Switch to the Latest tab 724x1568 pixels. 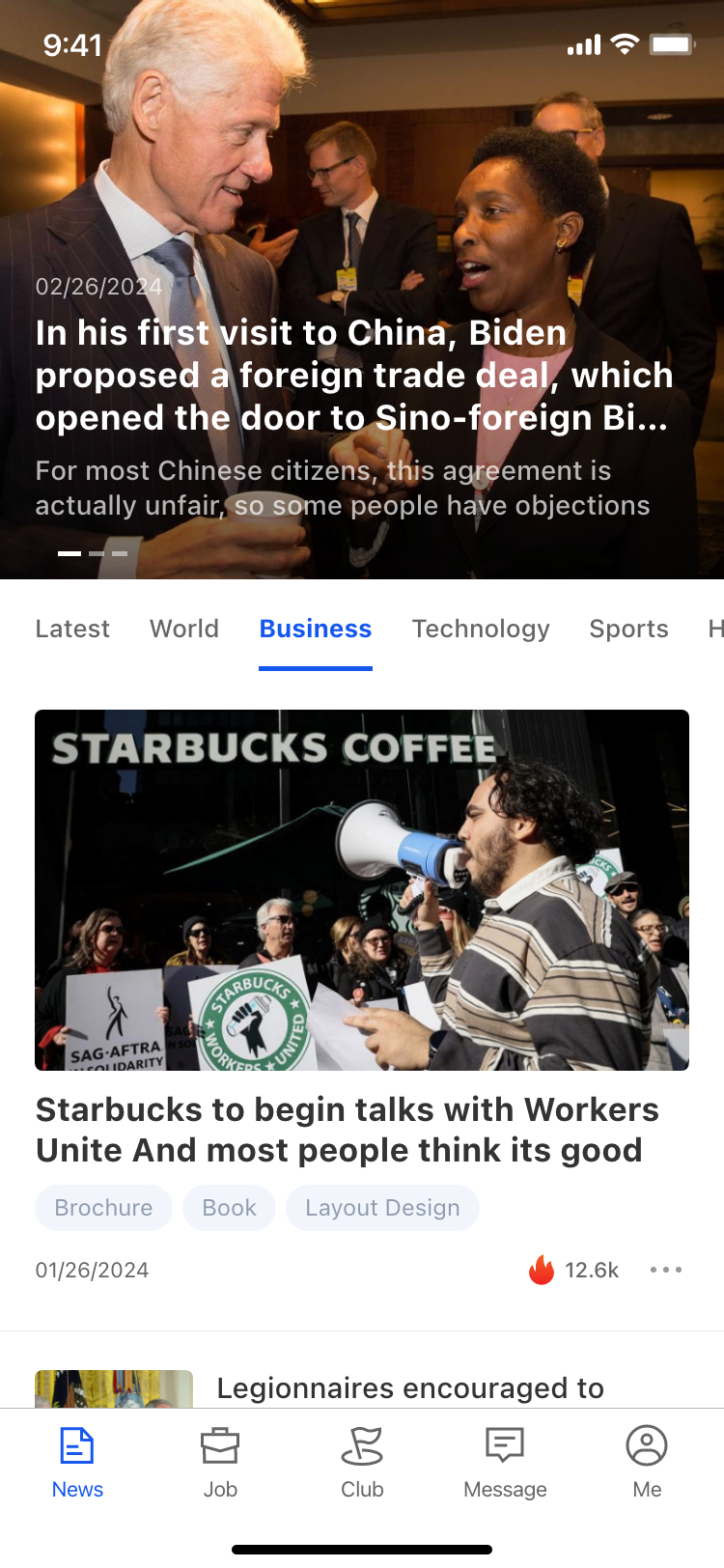pyautogui.click(x=72, y=629)
